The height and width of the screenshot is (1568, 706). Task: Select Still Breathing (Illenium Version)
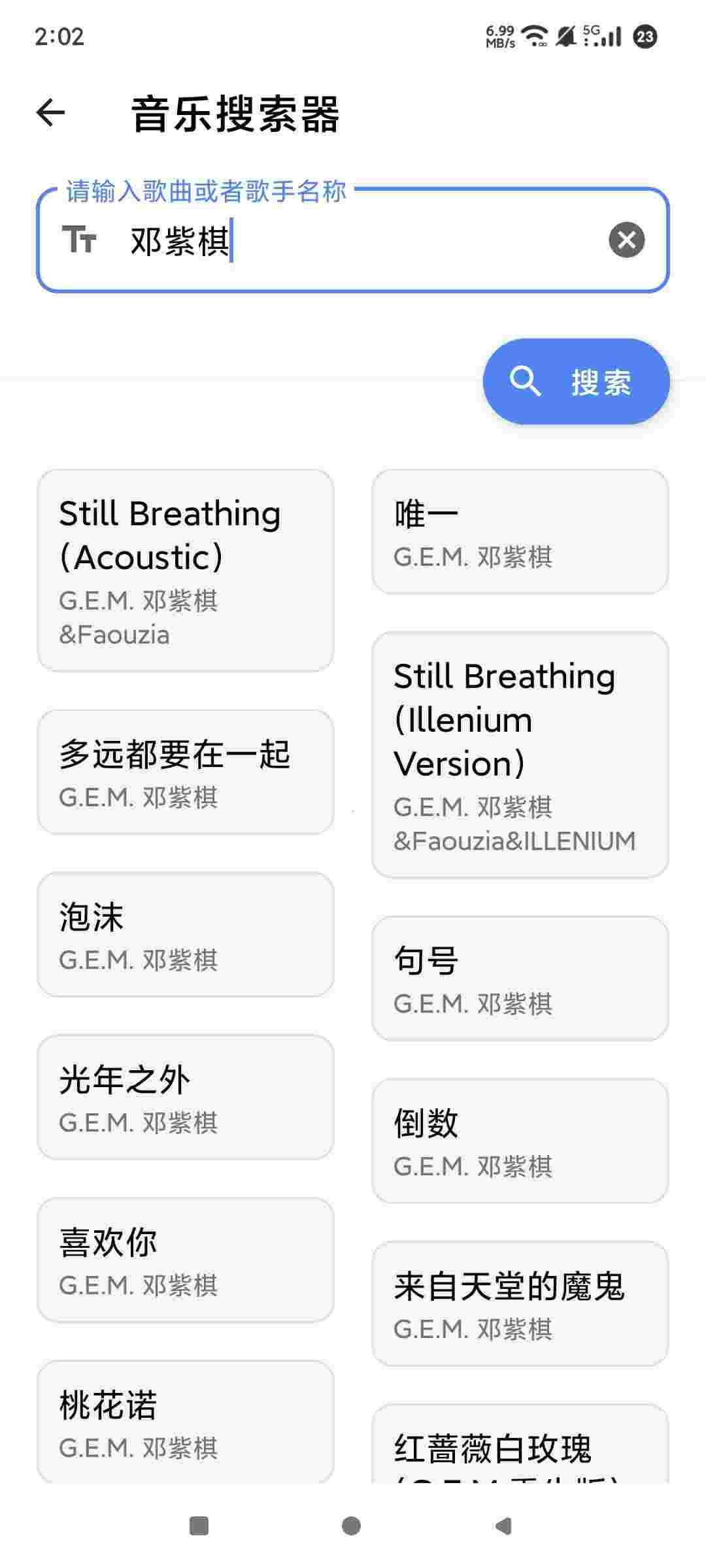[x=520, y=755]
